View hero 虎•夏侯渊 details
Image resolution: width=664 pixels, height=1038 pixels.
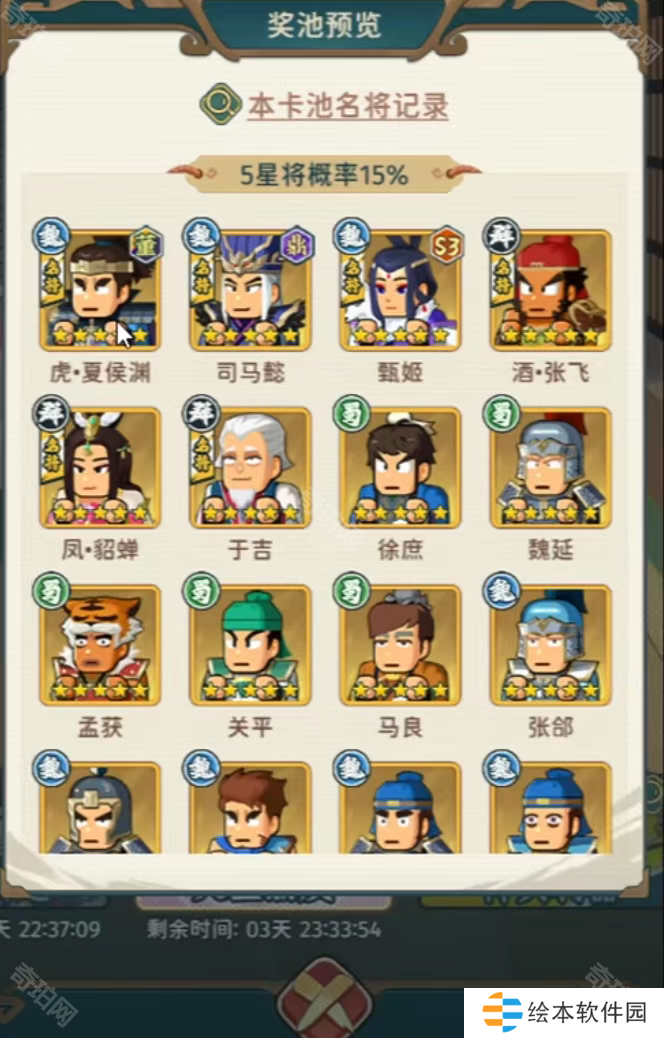tap(100, 290)
